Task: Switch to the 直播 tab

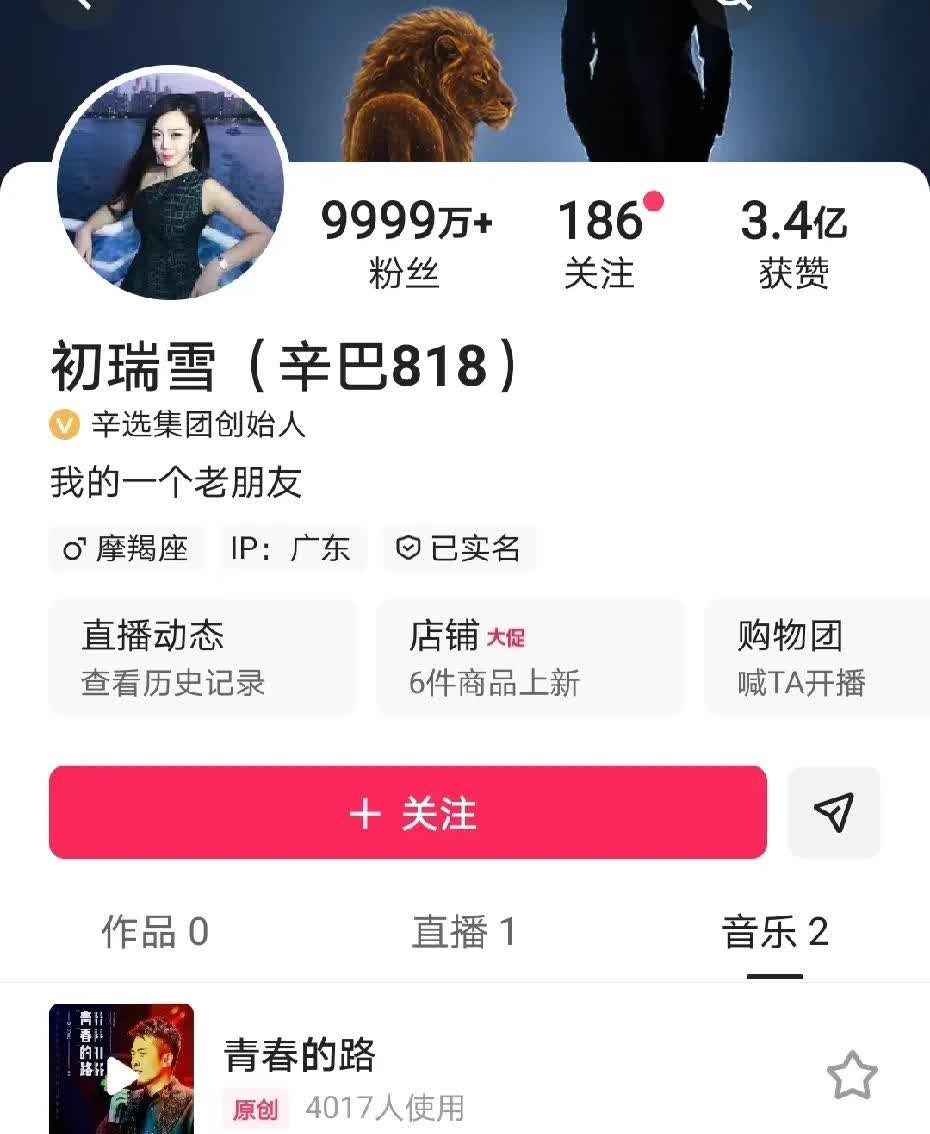Action: [464, 932]
